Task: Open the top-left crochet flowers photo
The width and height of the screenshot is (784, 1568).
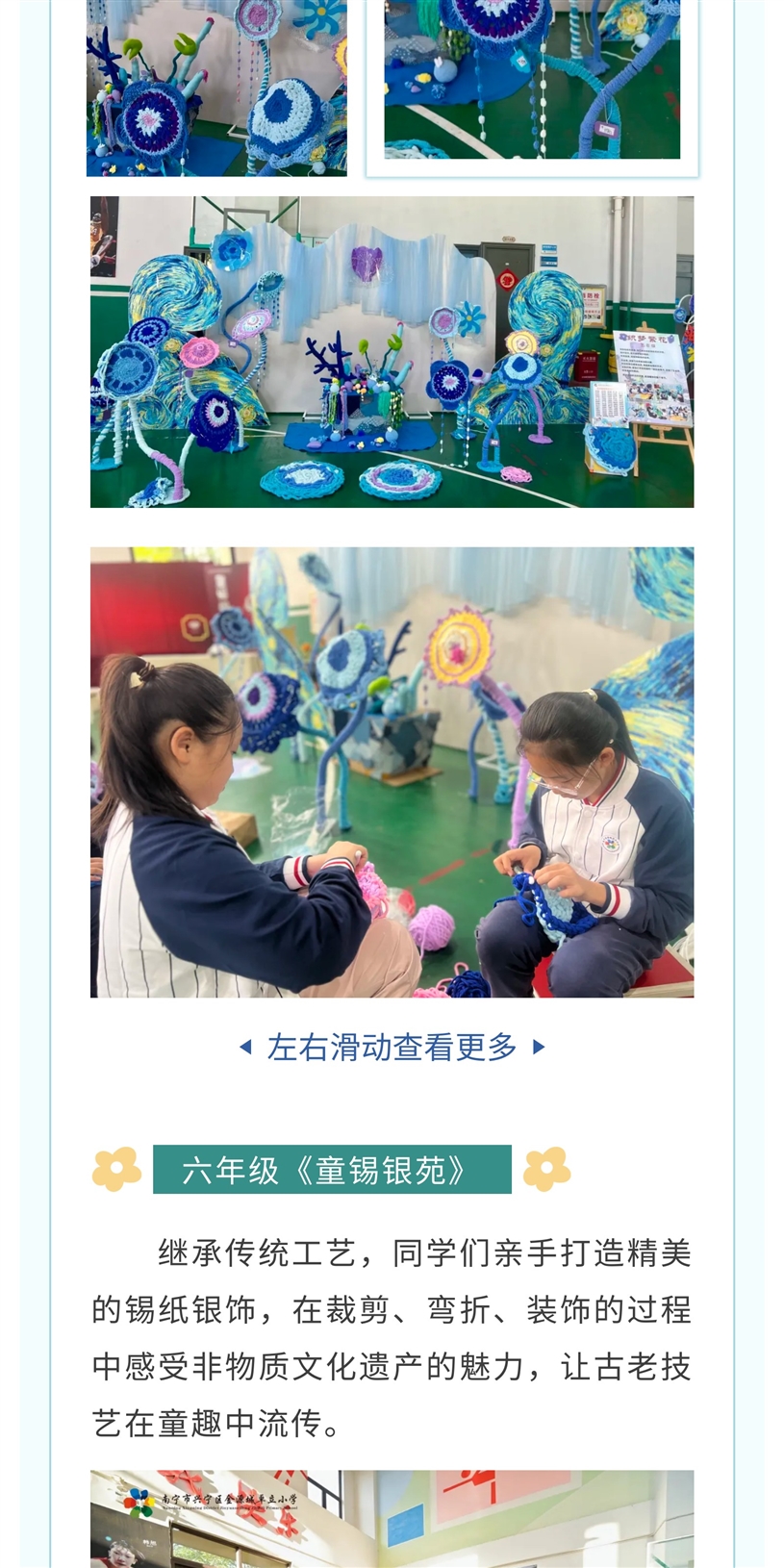Action: 216,87
